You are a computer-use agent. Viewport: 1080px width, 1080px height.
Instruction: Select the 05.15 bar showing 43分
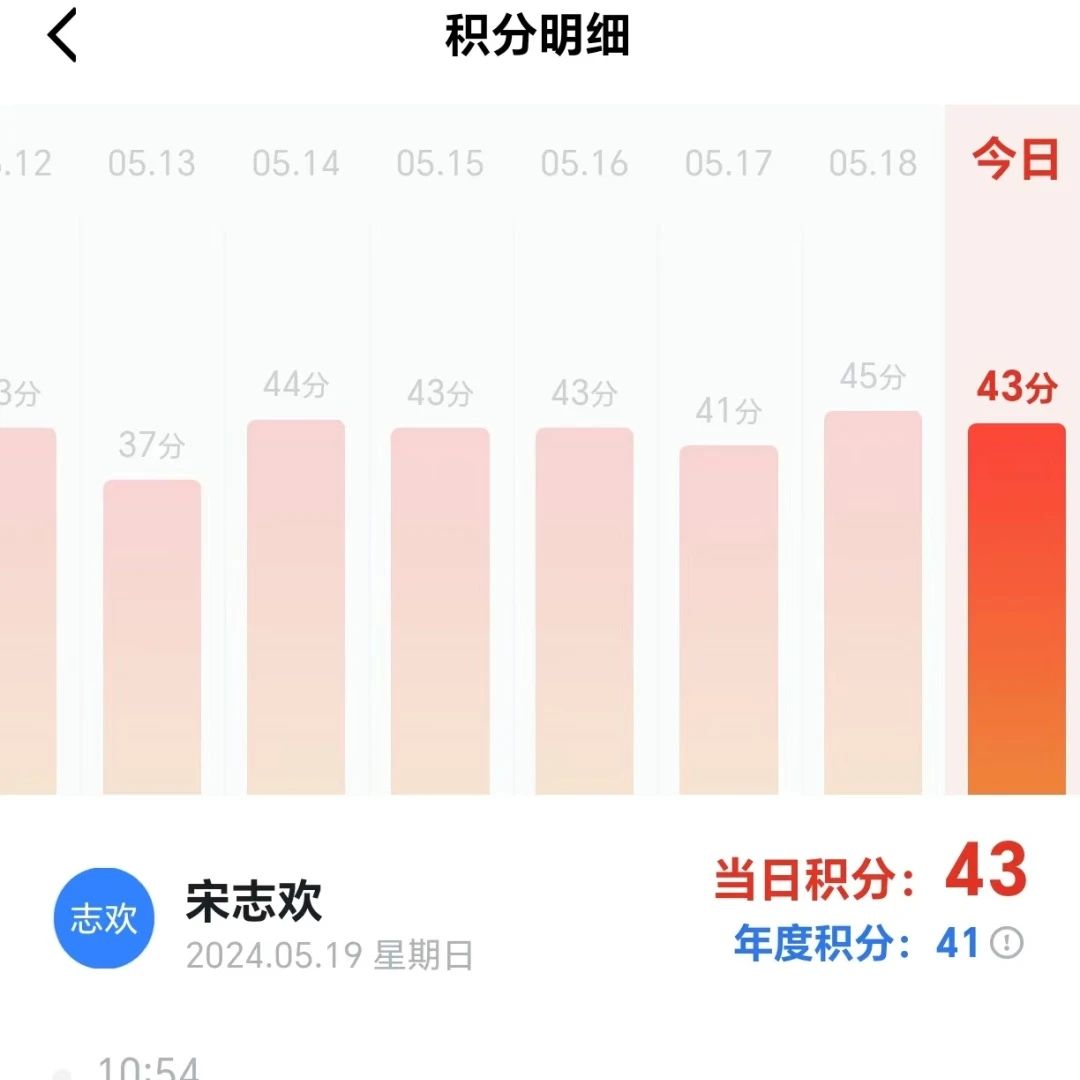pyautogui.click(x=440, y=610)
